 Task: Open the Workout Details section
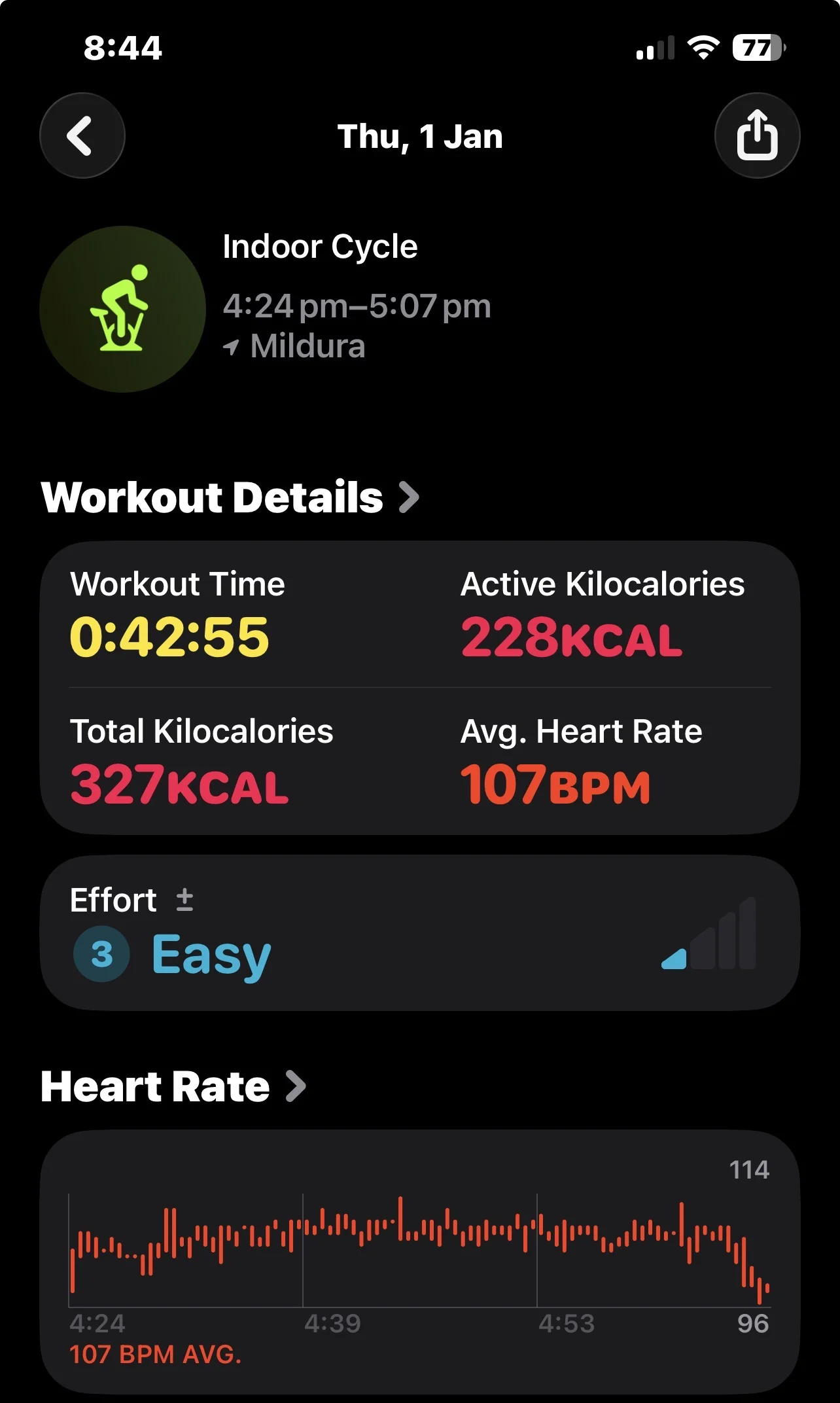click(229, 497)
